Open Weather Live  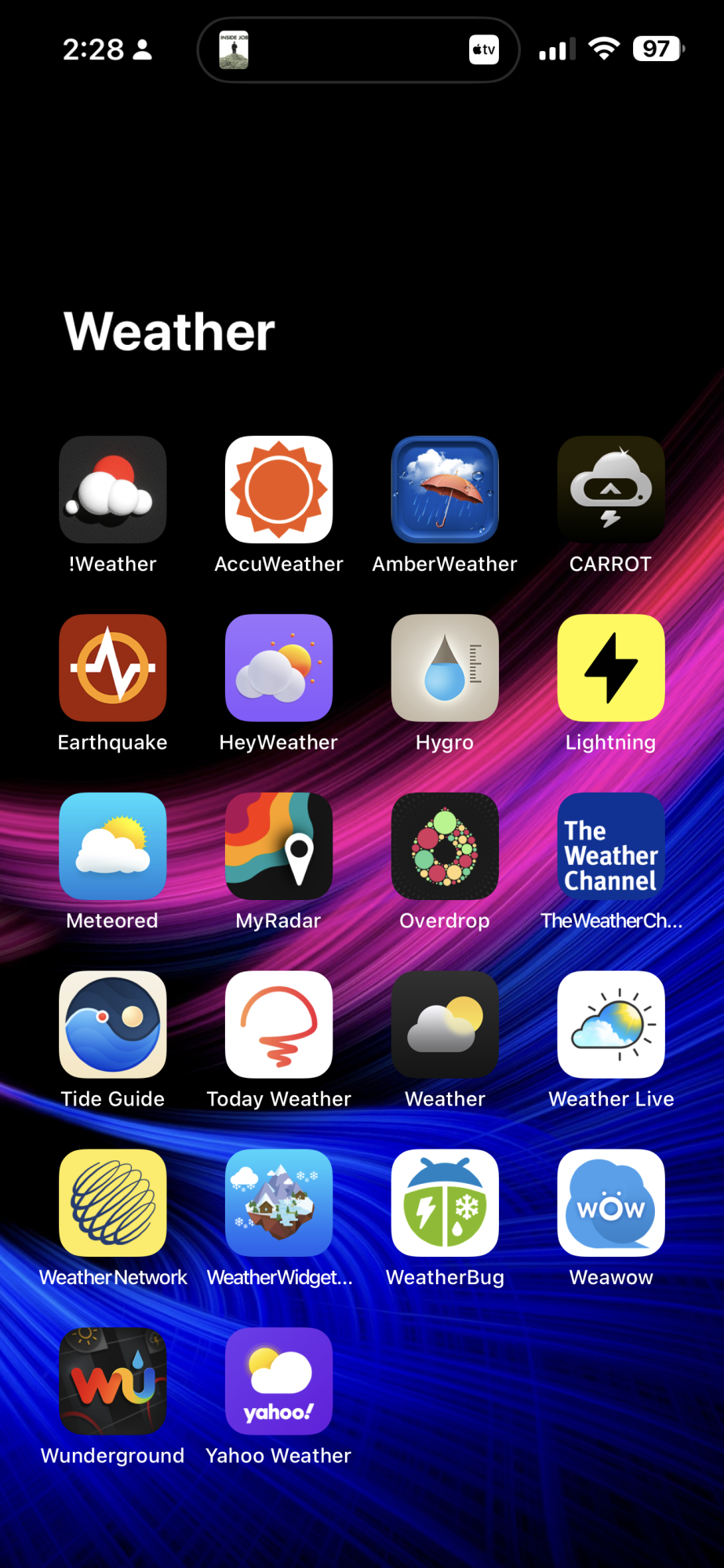[x=610, y=1024]
